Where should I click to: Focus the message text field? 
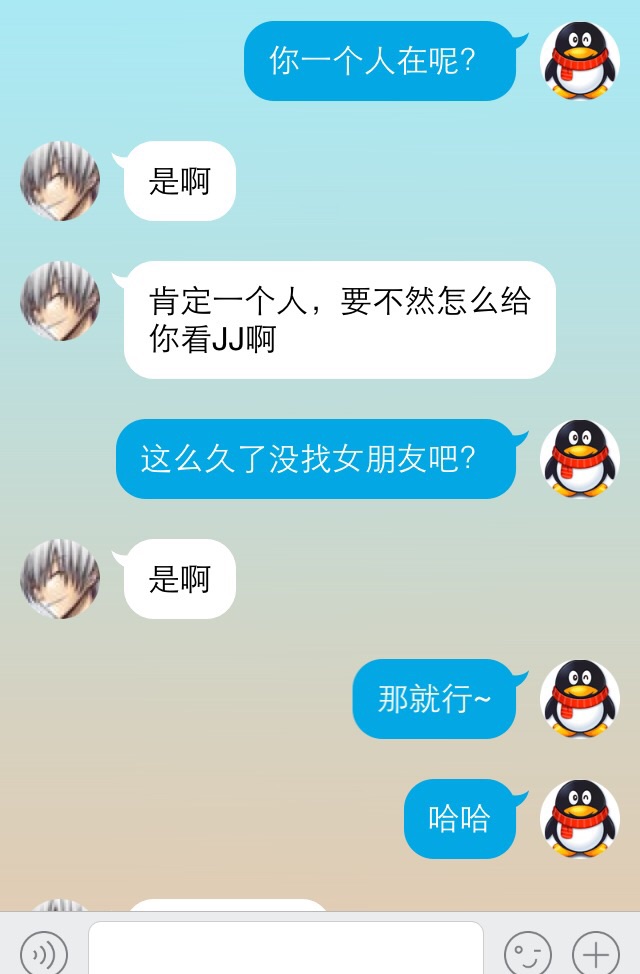(285, 948)
